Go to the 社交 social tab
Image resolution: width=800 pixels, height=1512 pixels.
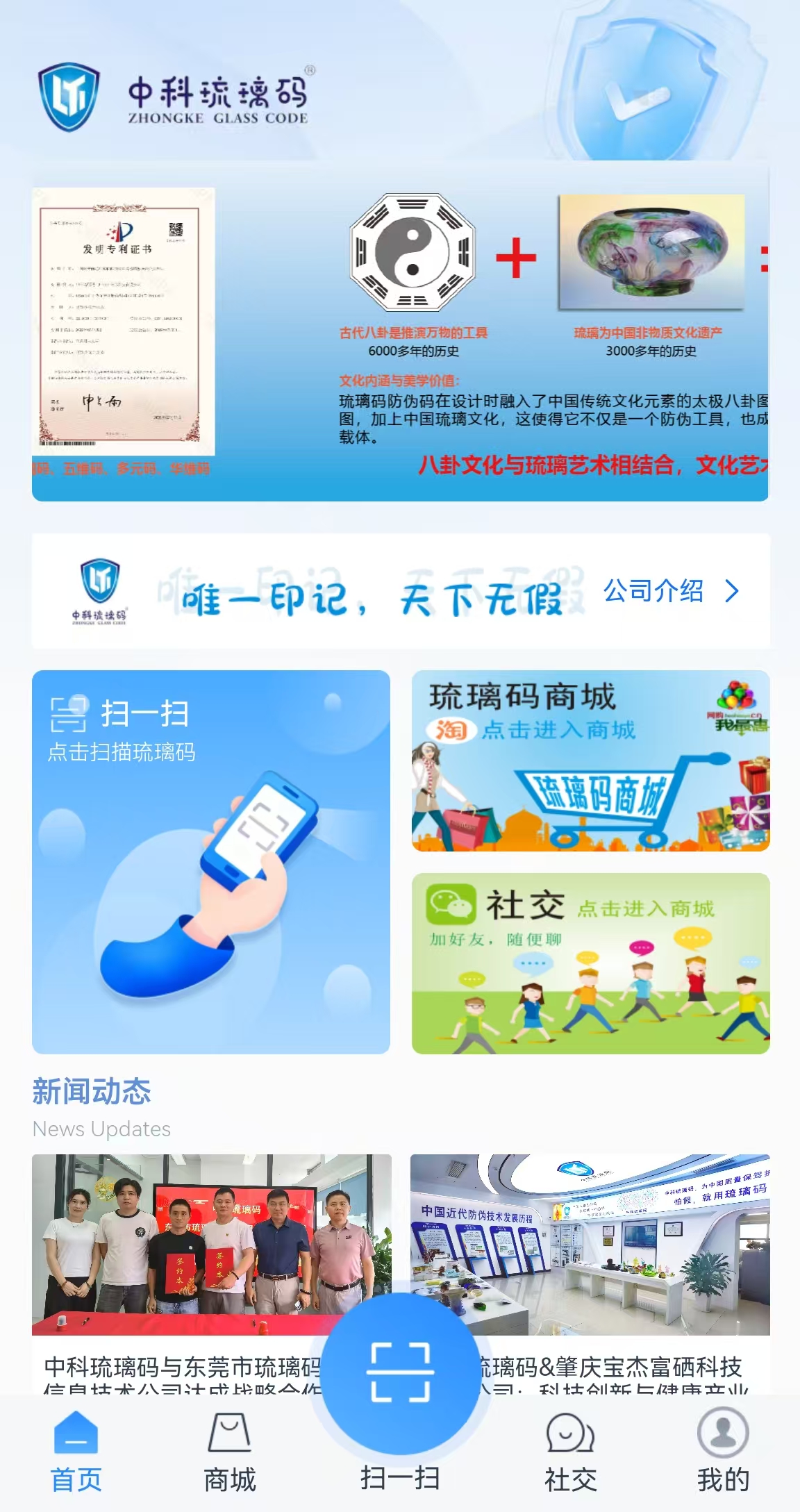coord(570,1452)
